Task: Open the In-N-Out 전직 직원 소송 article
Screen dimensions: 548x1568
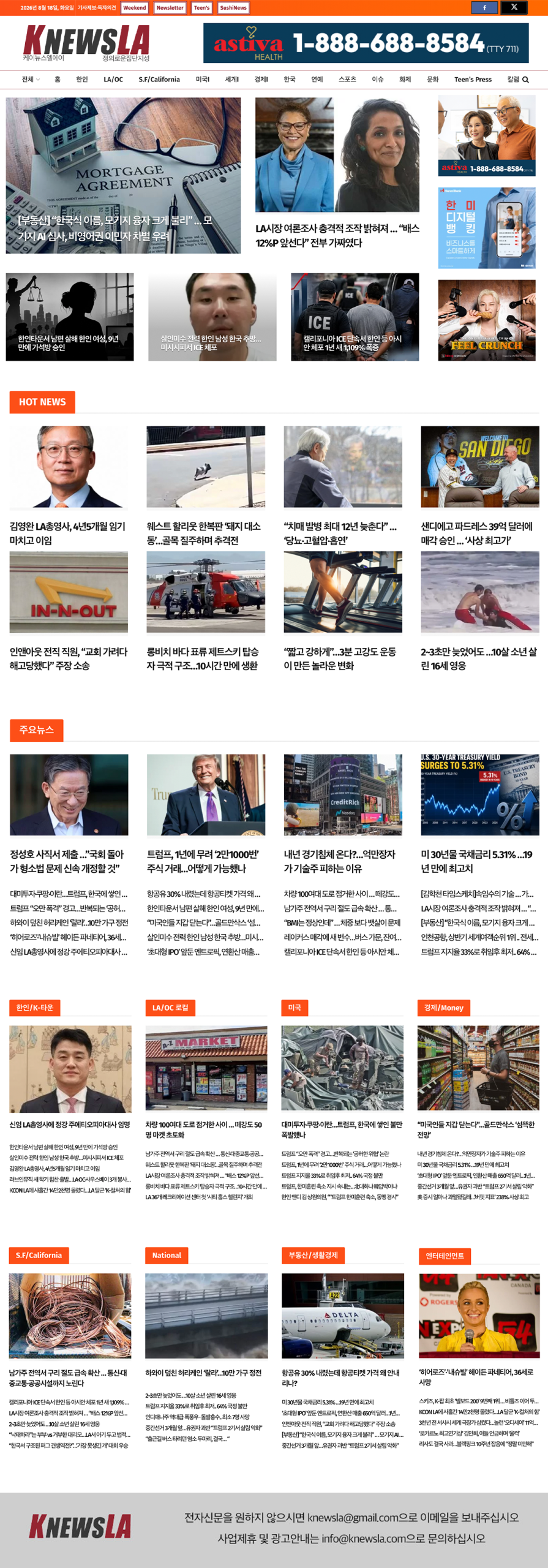Action: pos(69,658)
